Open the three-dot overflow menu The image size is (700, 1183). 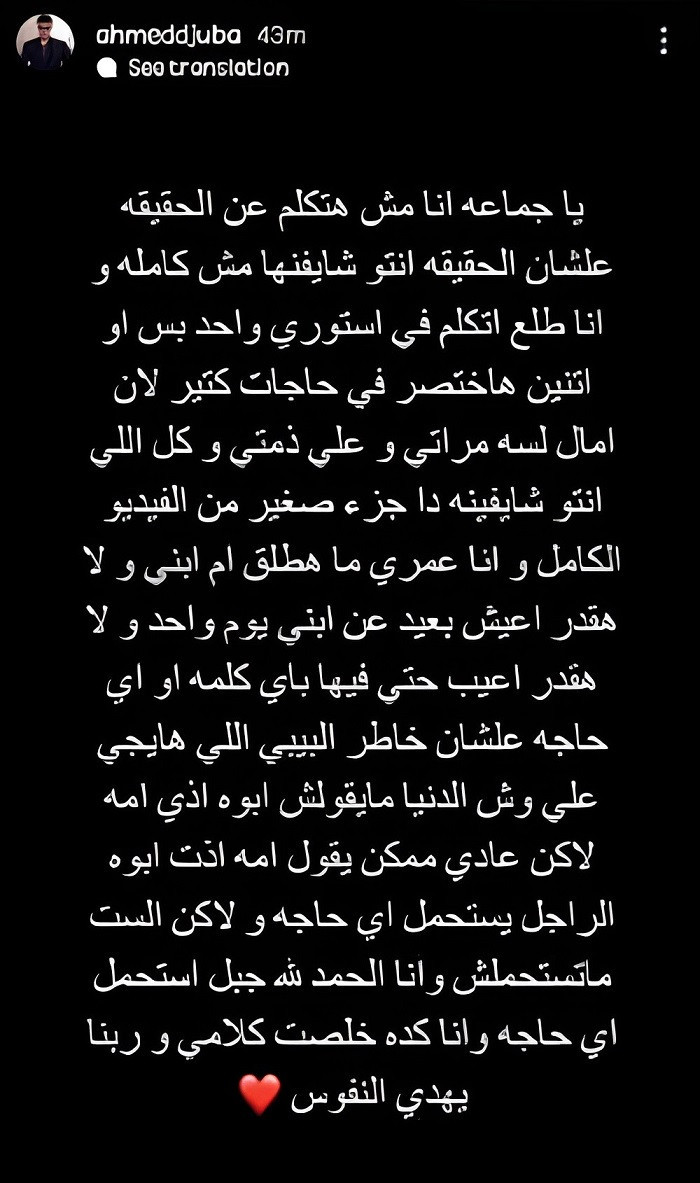[664, 41]
